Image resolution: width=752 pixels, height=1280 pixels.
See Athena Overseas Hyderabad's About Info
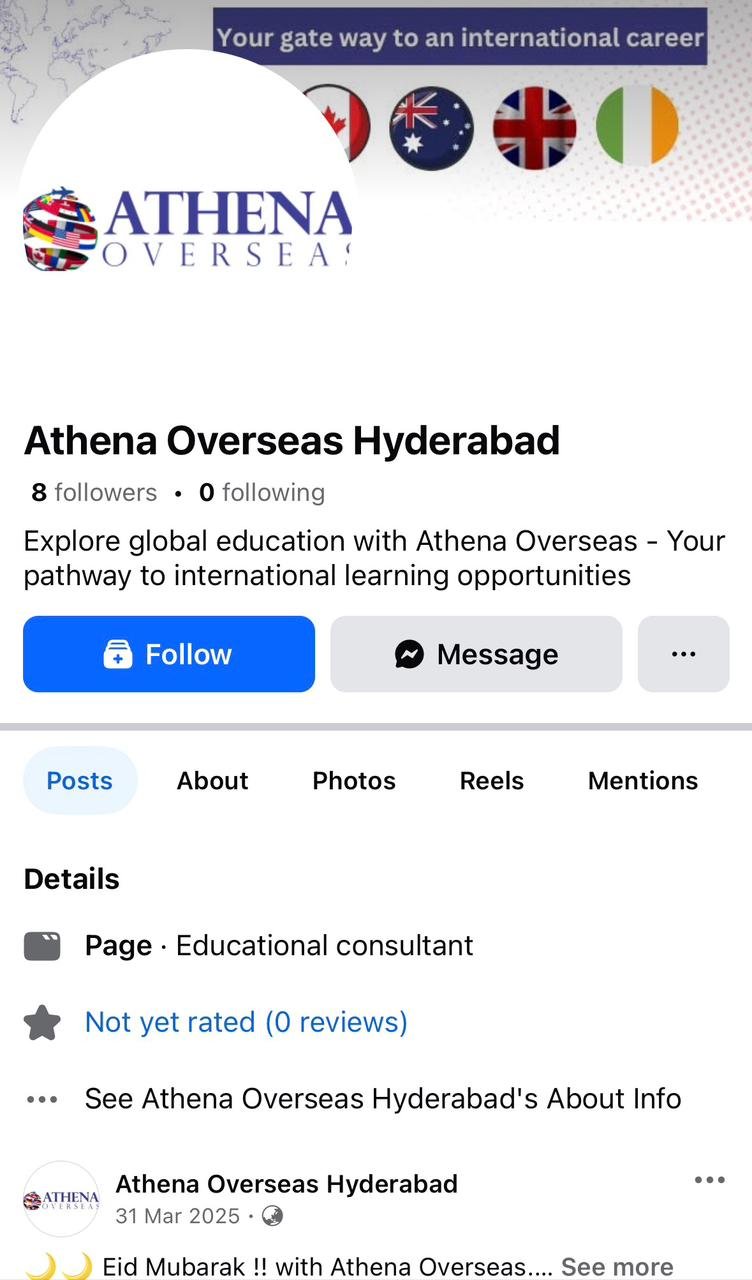(x=382, y=1099)
